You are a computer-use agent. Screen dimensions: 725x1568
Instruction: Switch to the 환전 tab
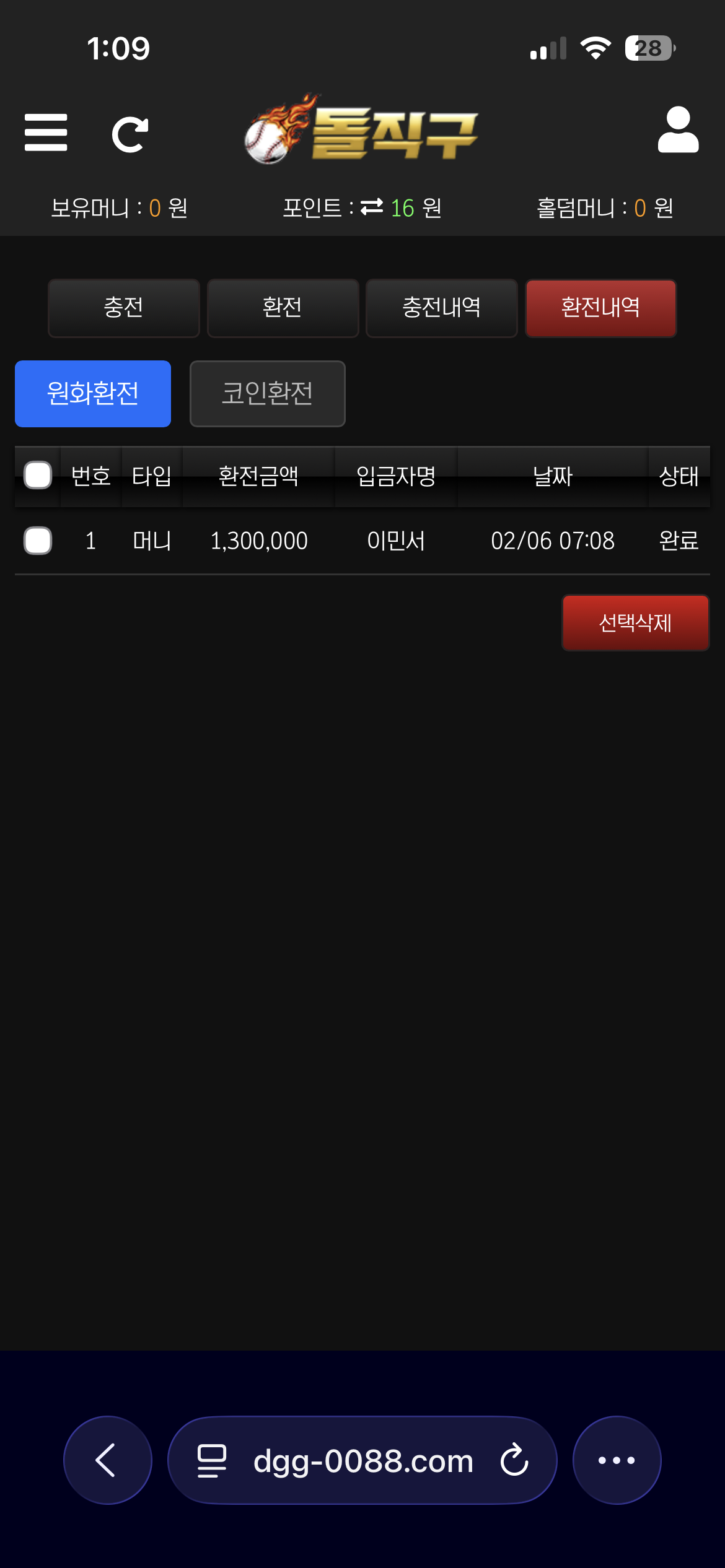pyautogui.click(x=283, y=308)
